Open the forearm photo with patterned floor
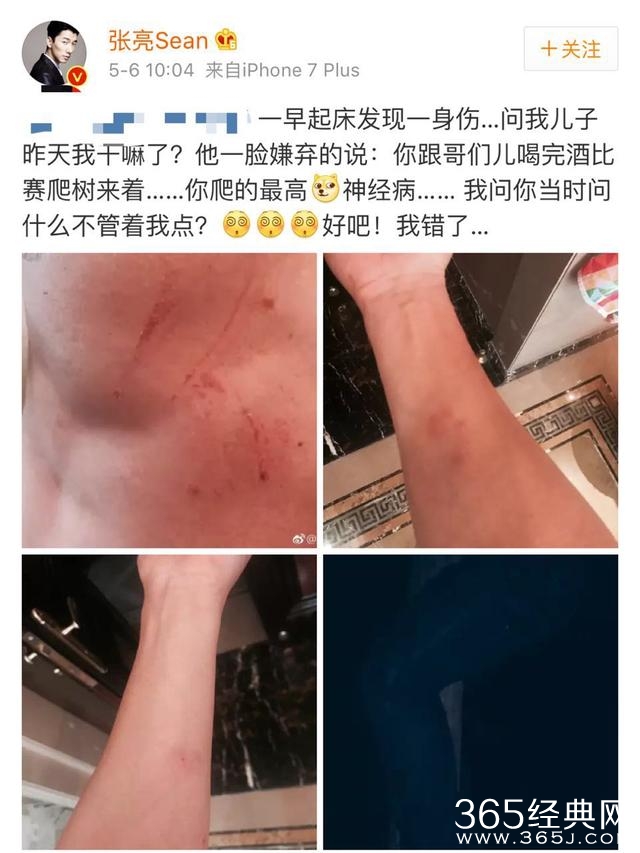Screen dimensions: 640x853 tap(470, 400)
